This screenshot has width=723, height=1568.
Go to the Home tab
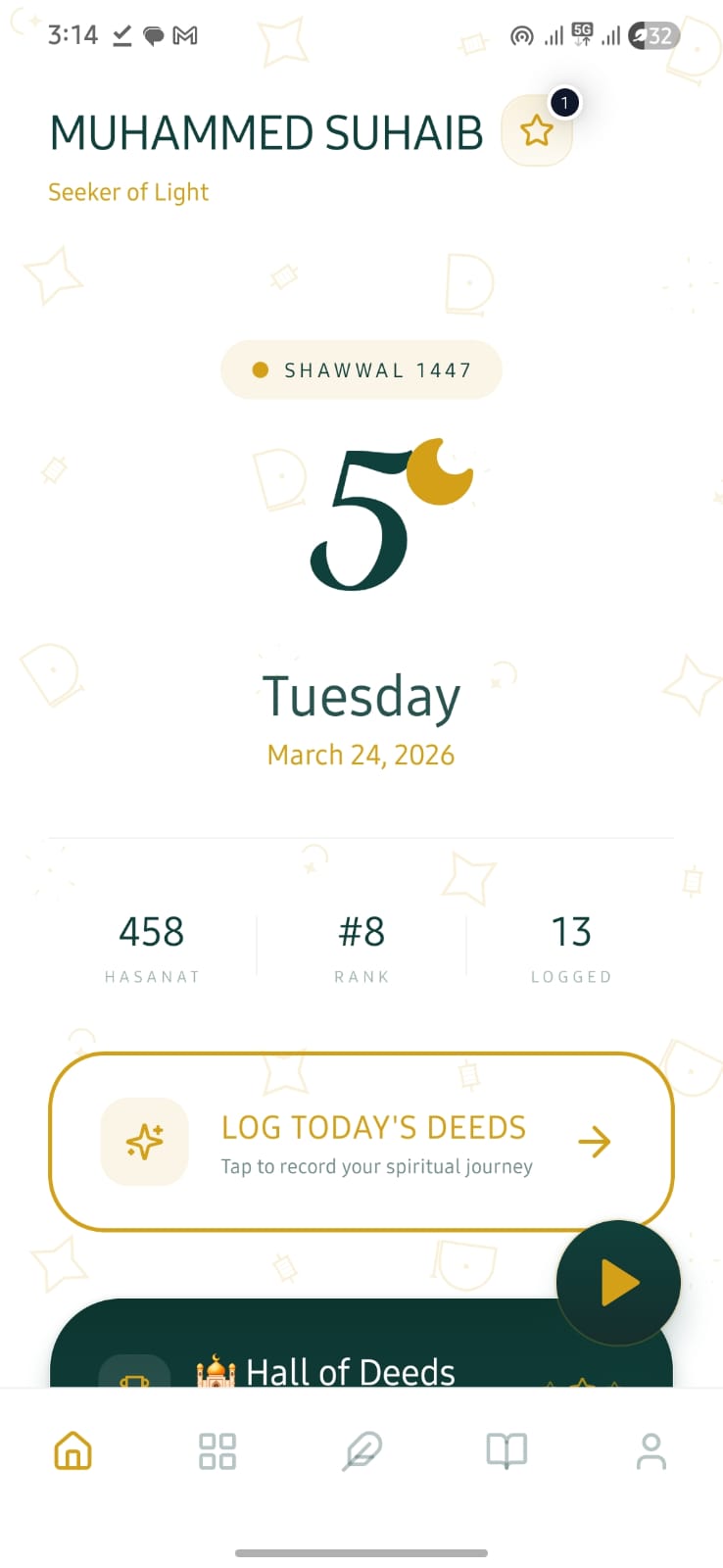pos(72,1450)
